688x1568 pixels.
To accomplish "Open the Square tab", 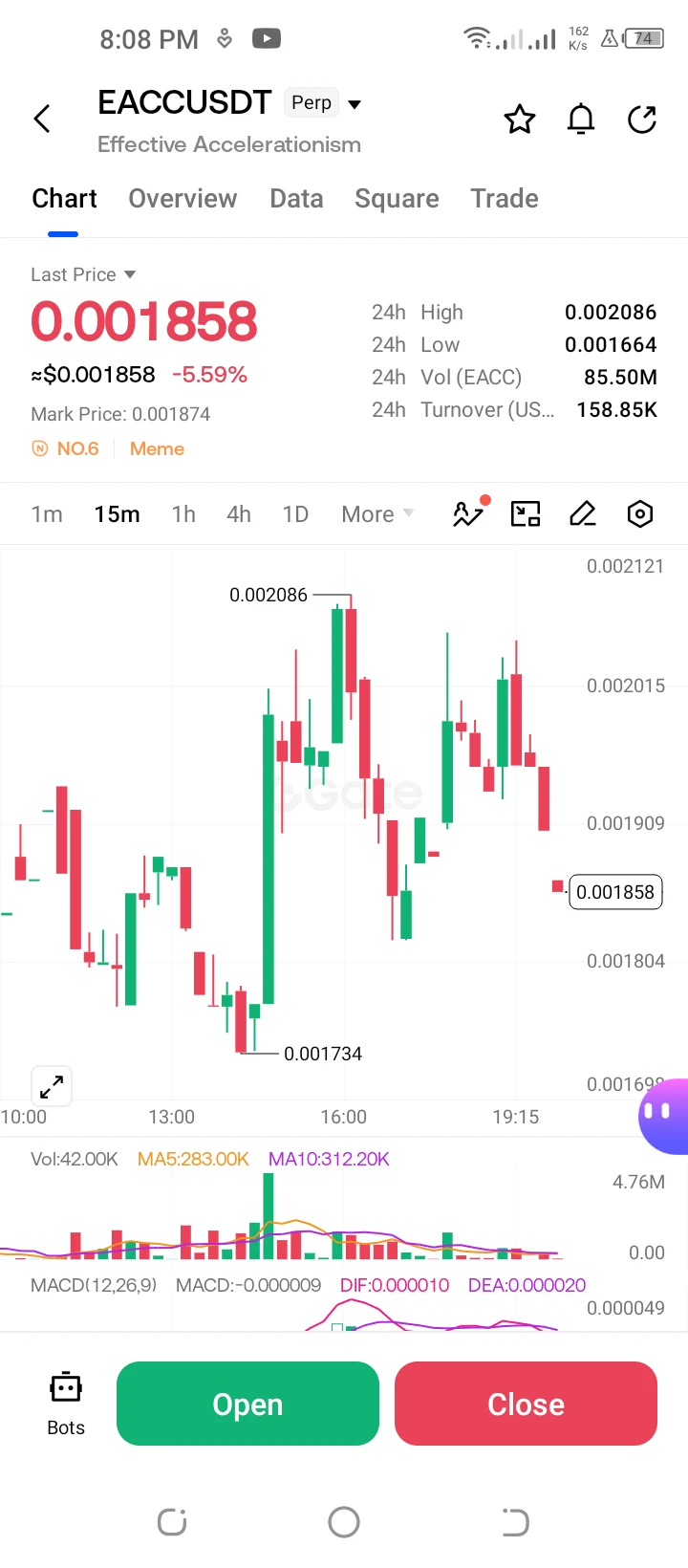I will (x=397, y=198).
